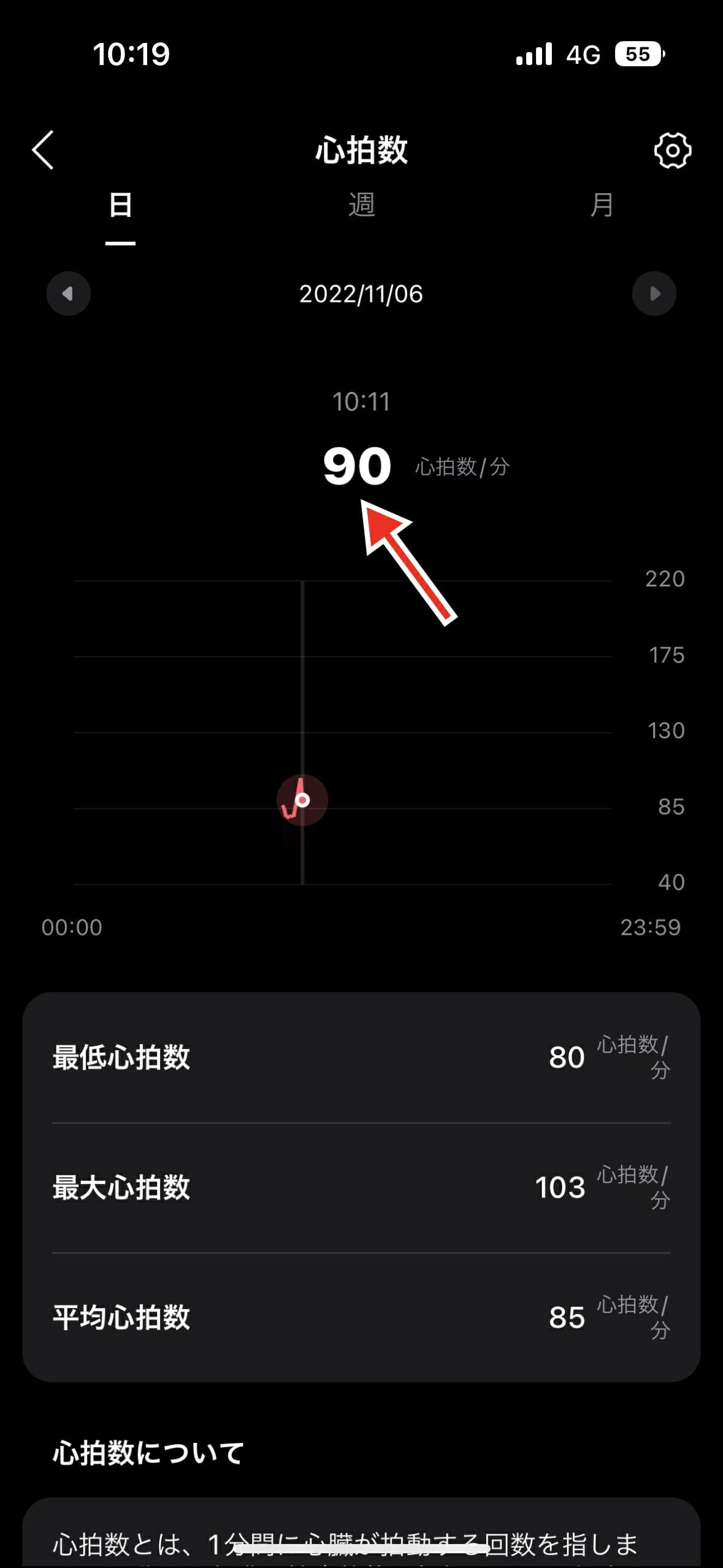This screenshot has height=1568, width=723.
Task: Switch to the 週 tab
Action: [x=361, y=205]
